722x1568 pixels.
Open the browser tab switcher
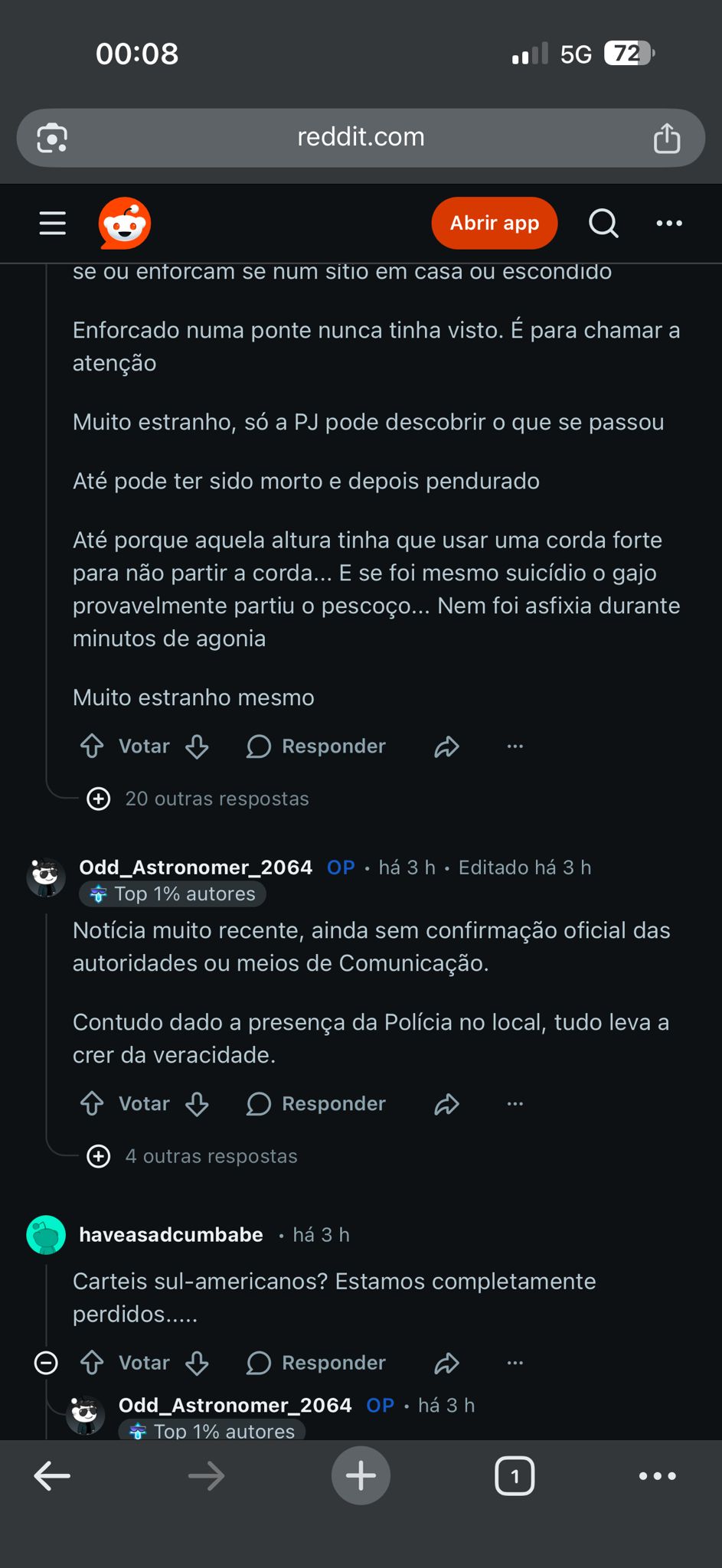click(x=515, y=1475)
